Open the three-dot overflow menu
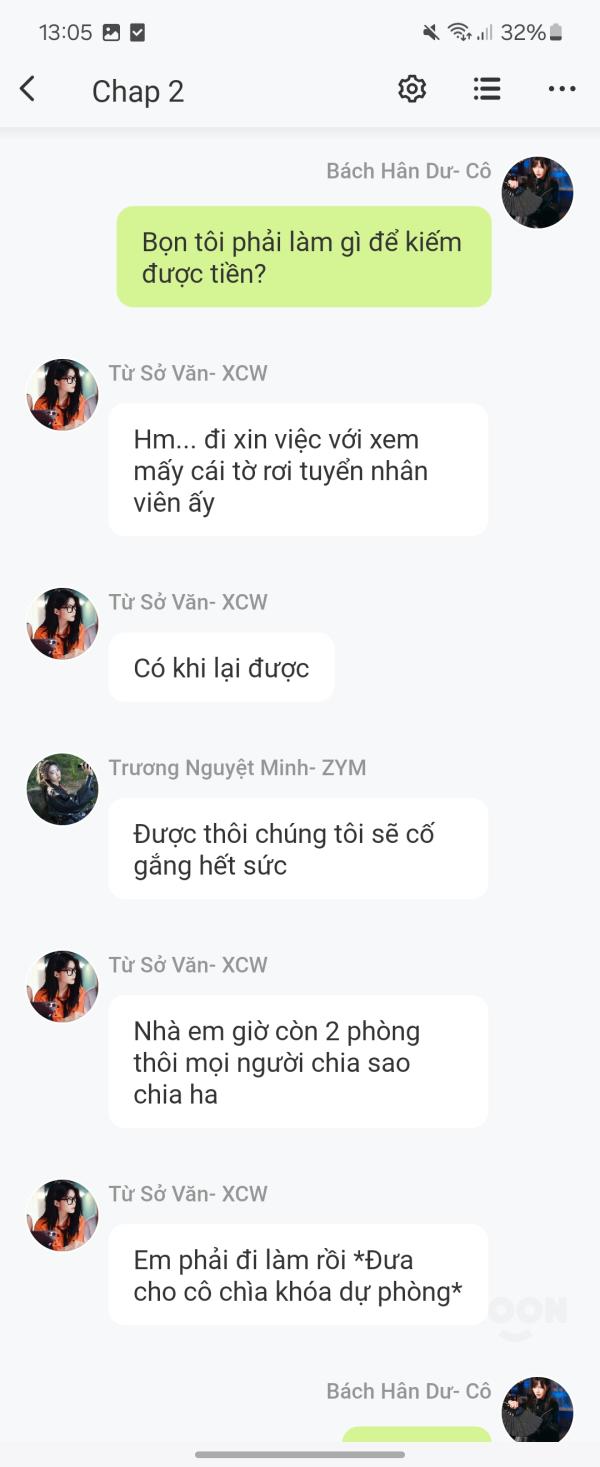 click(x=562, y=89)
